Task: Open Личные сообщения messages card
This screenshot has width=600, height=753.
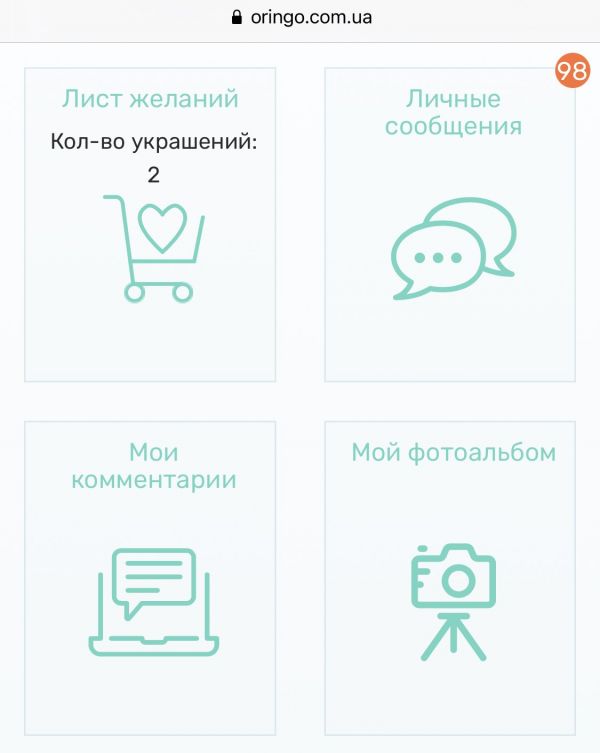Action: (x=450, y=225)
